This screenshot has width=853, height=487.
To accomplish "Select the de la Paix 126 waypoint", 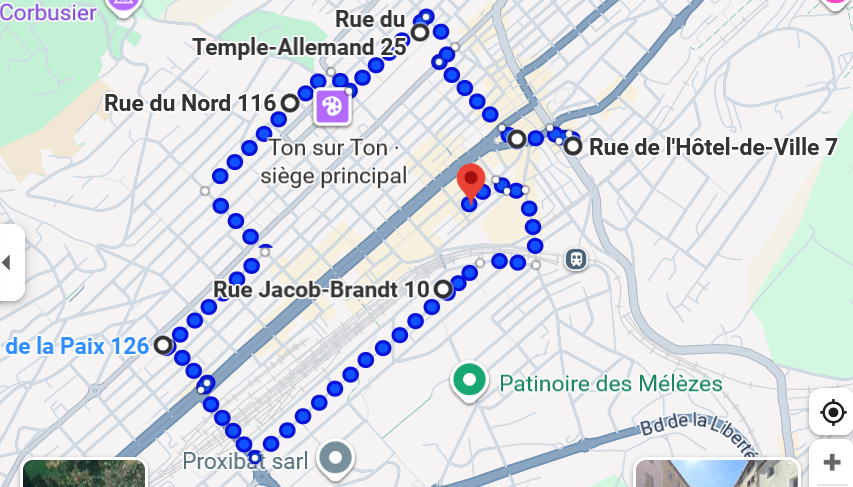I will [163, 345].
